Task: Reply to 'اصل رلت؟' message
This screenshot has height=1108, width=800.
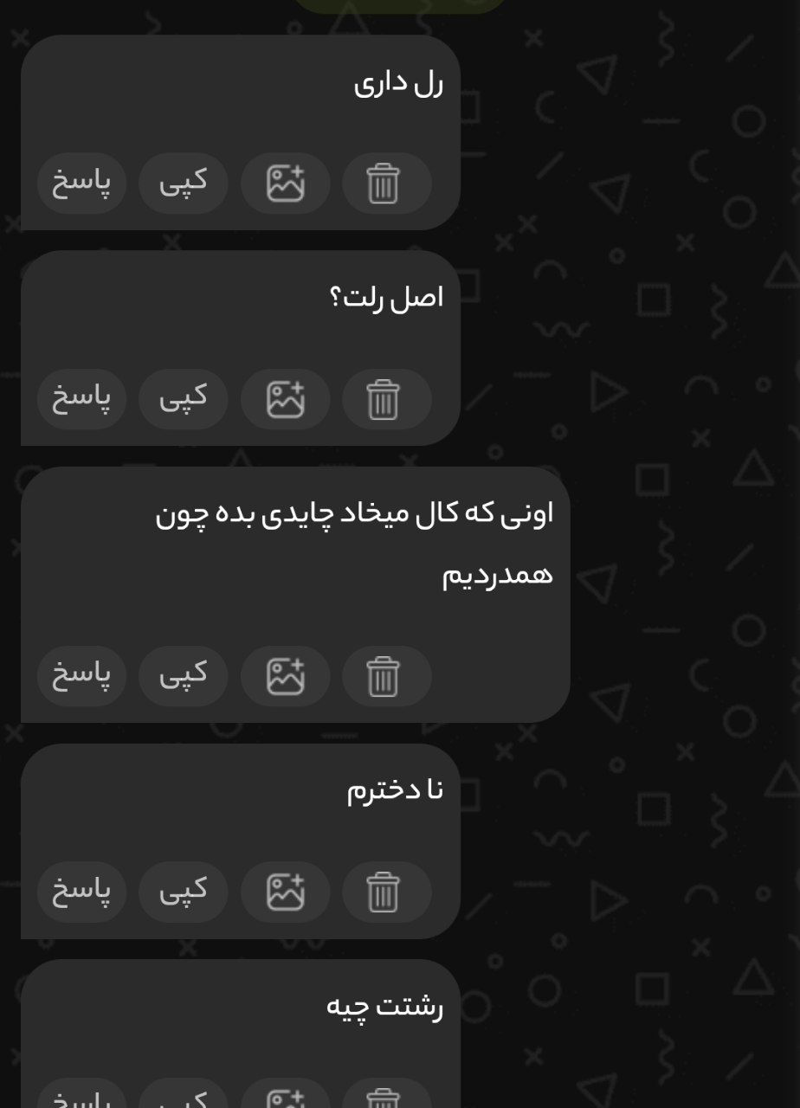Action: (x=81, y=399)
